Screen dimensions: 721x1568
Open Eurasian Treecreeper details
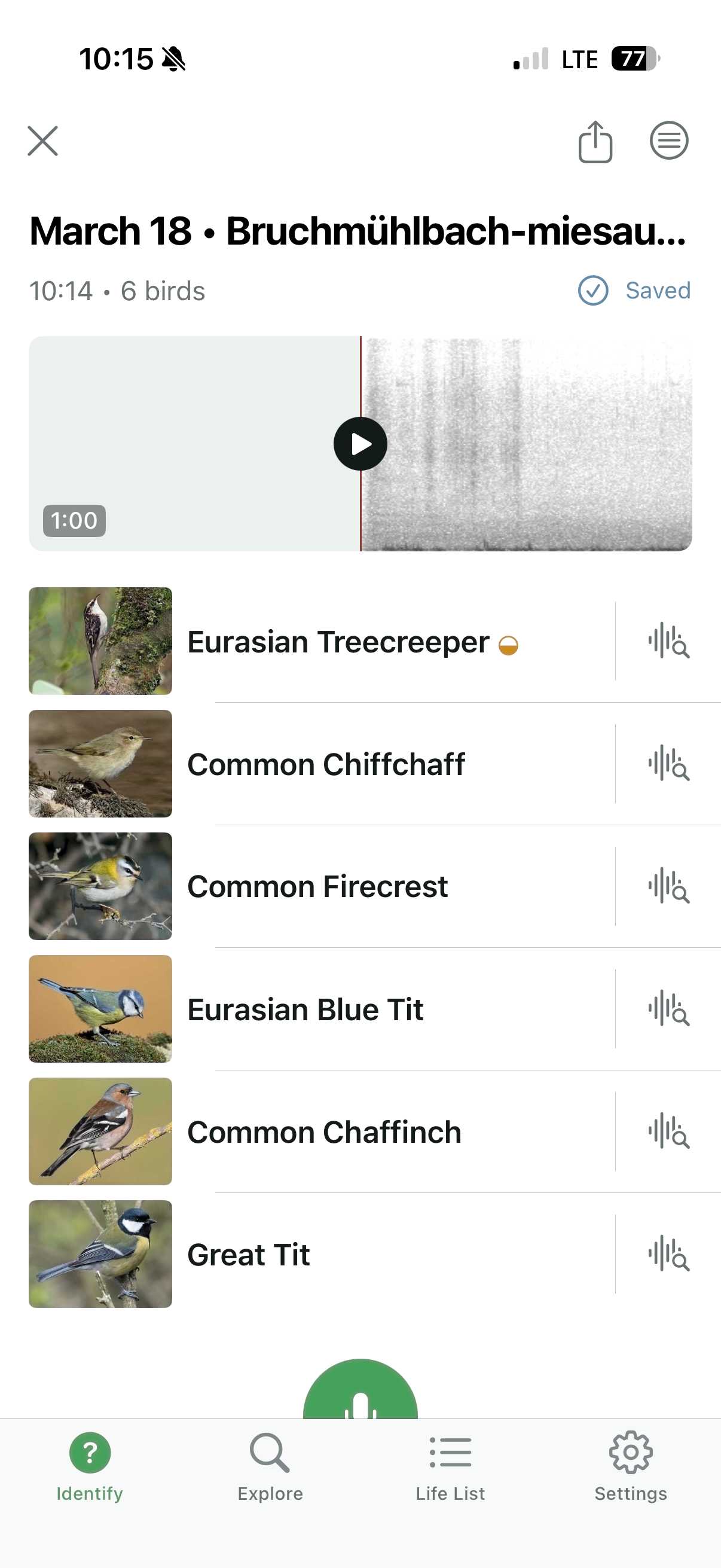[338, 642]
